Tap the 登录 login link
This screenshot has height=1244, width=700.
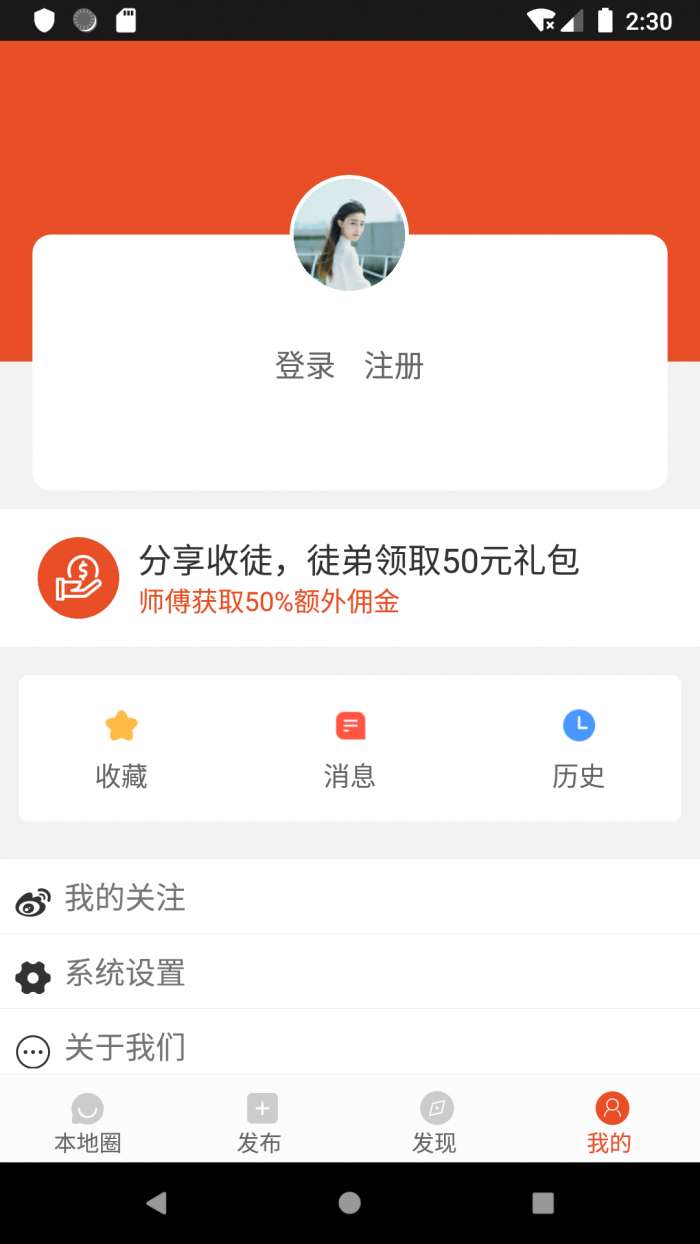point(305,366)
